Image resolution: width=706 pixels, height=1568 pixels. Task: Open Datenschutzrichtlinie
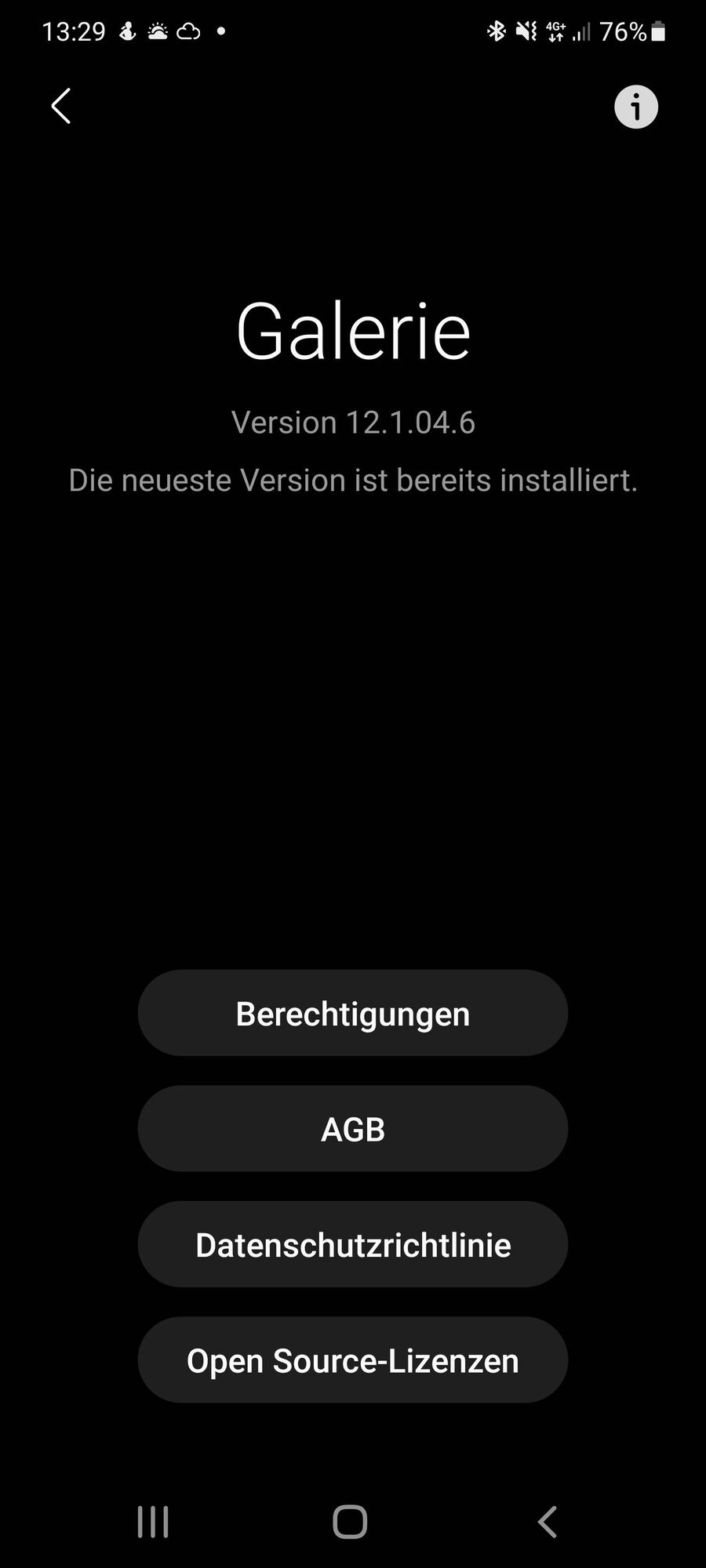tap(353, 1244)
